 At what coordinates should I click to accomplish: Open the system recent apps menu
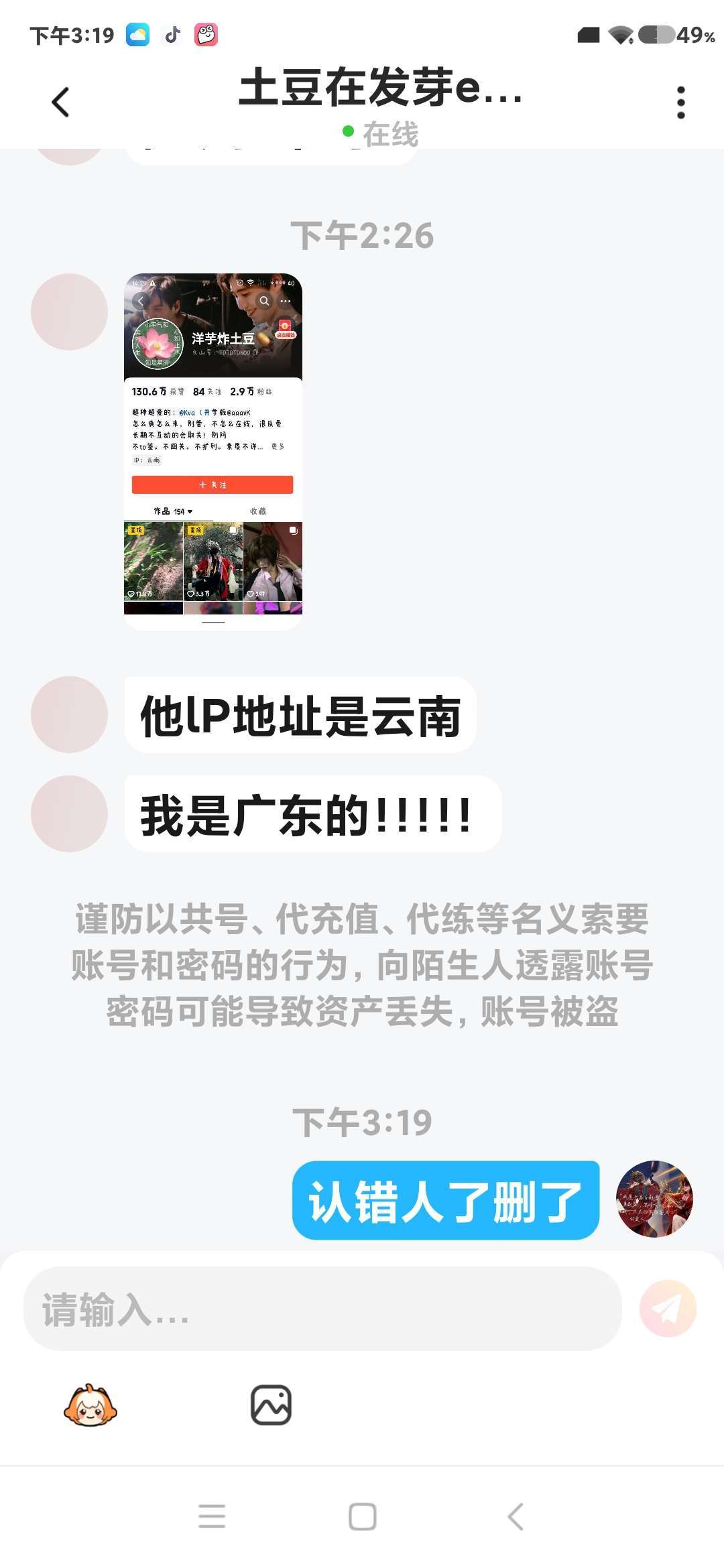tap(212, 1516)
